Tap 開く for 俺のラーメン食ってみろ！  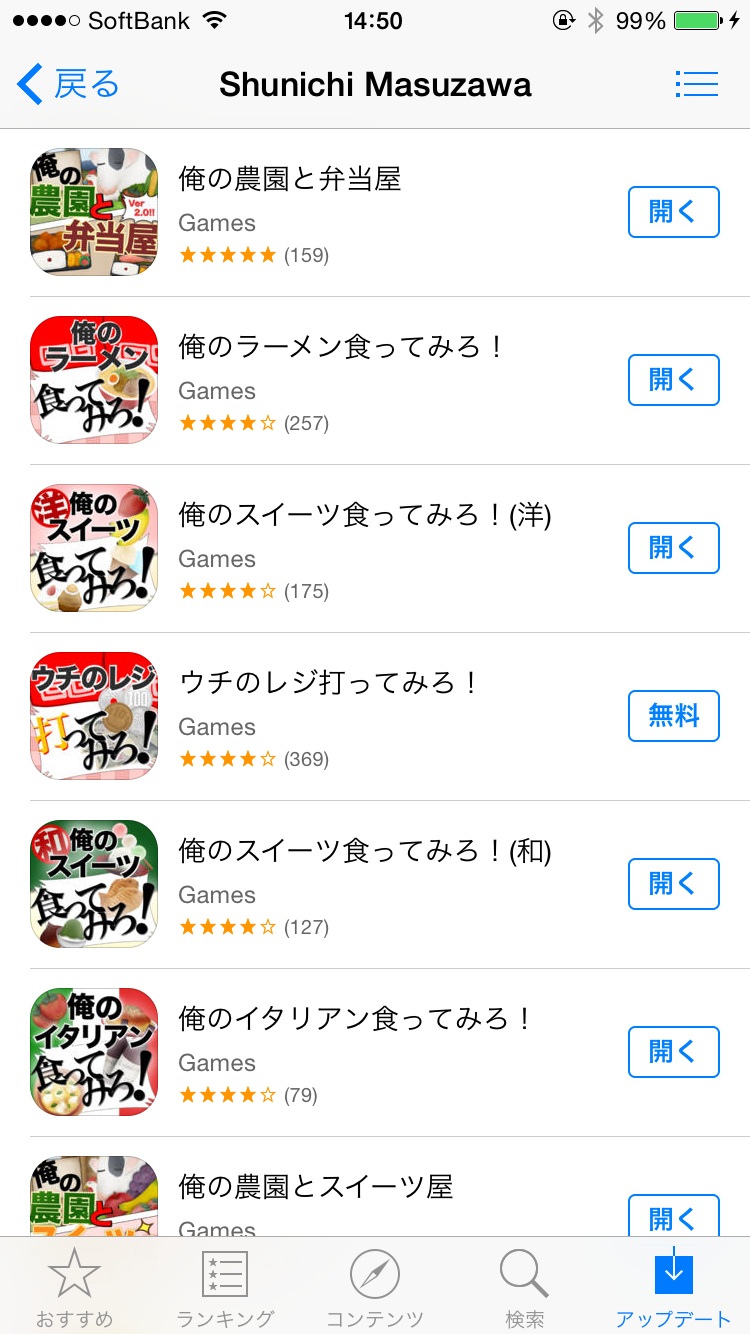[x=673, y=380]
